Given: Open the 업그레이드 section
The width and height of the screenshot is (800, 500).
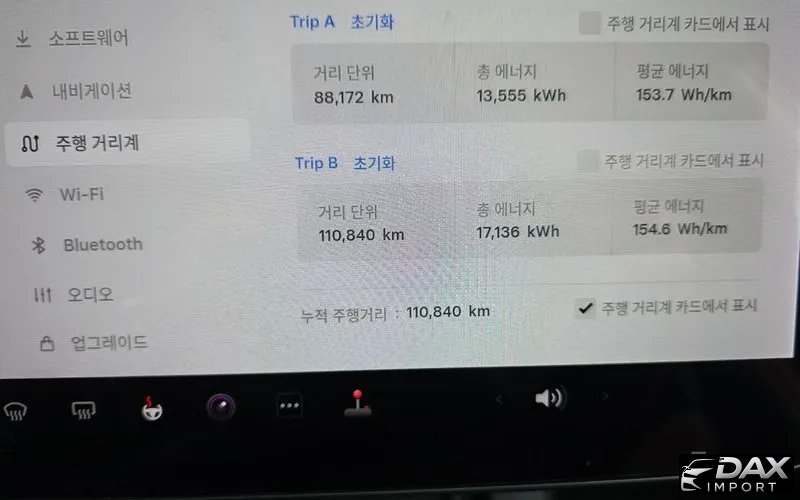Looking at the screenshot, I should point(108,343).
